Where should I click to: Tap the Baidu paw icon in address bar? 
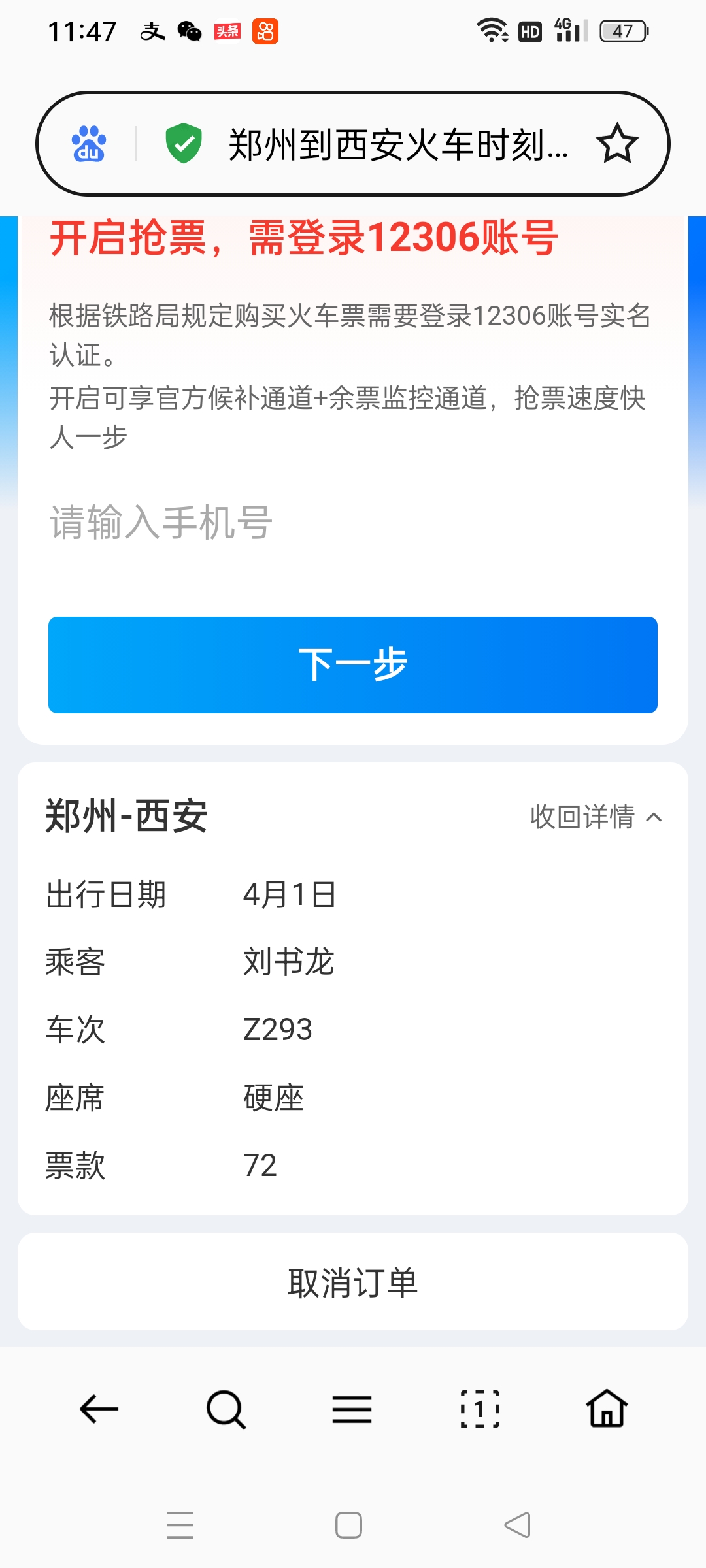pyautogui.click(x=89, y=144)
